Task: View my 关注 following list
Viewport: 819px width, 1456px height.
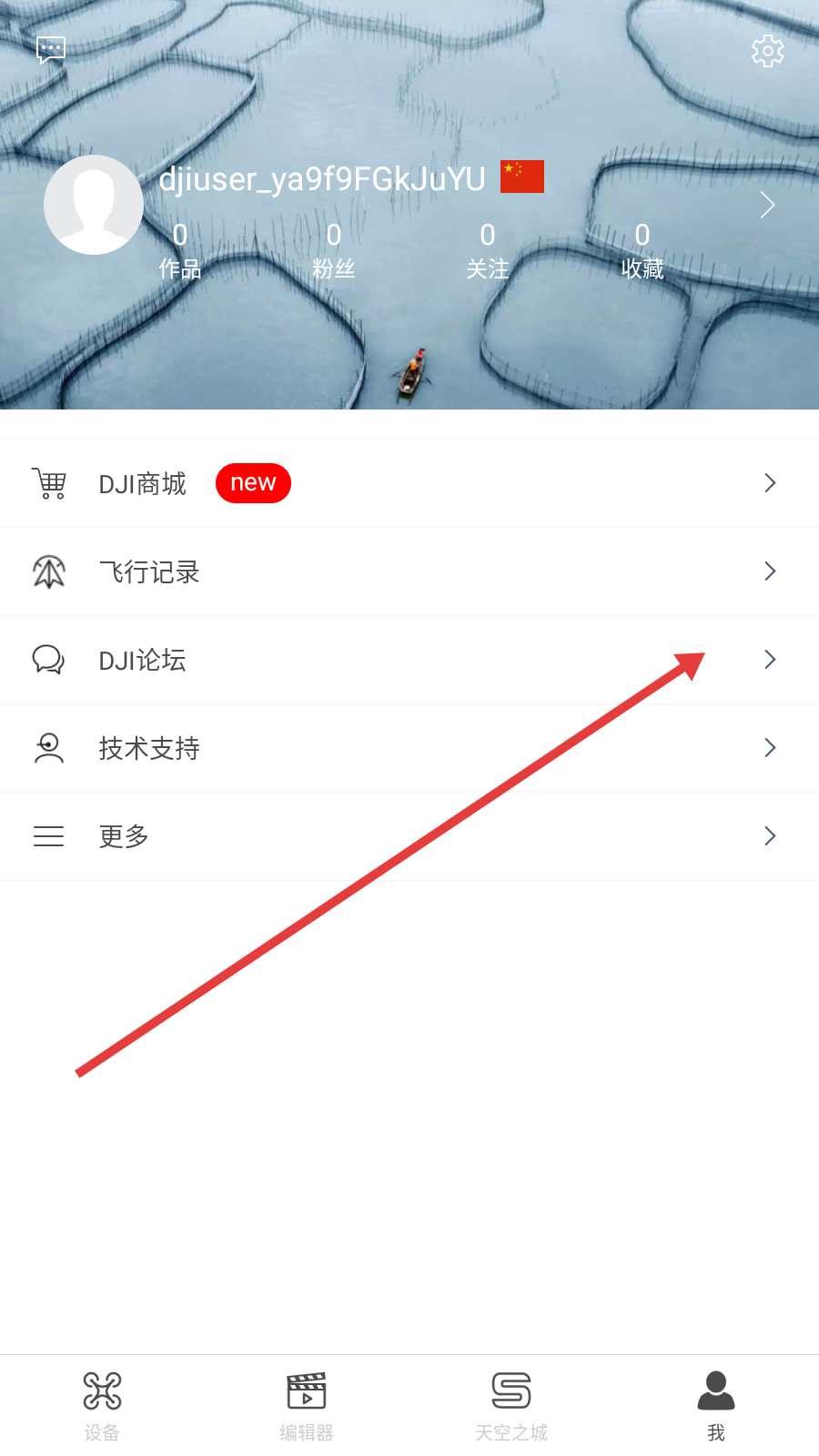Action: (x=488, y=250)
